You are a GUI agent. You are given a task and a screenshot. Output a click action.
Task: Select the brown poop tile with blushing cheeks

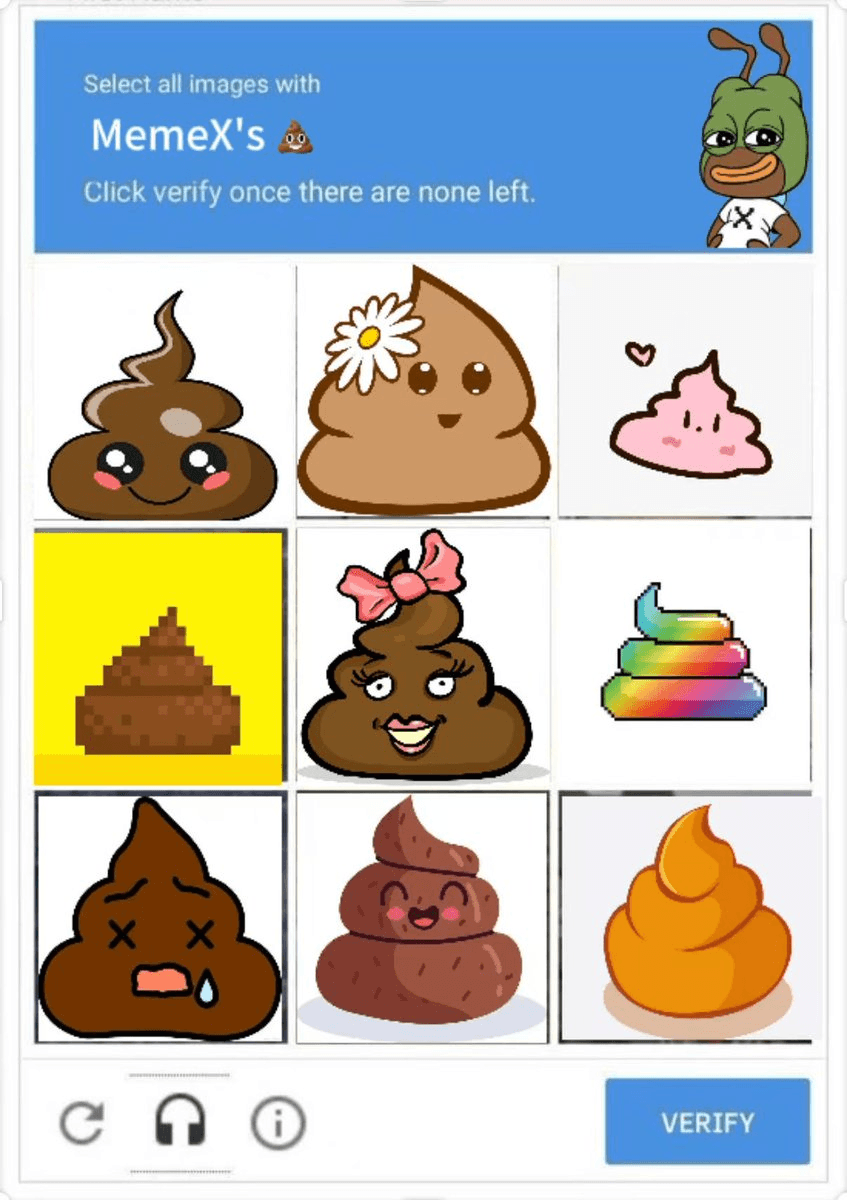pyautogui.click(x=161, y=392)
